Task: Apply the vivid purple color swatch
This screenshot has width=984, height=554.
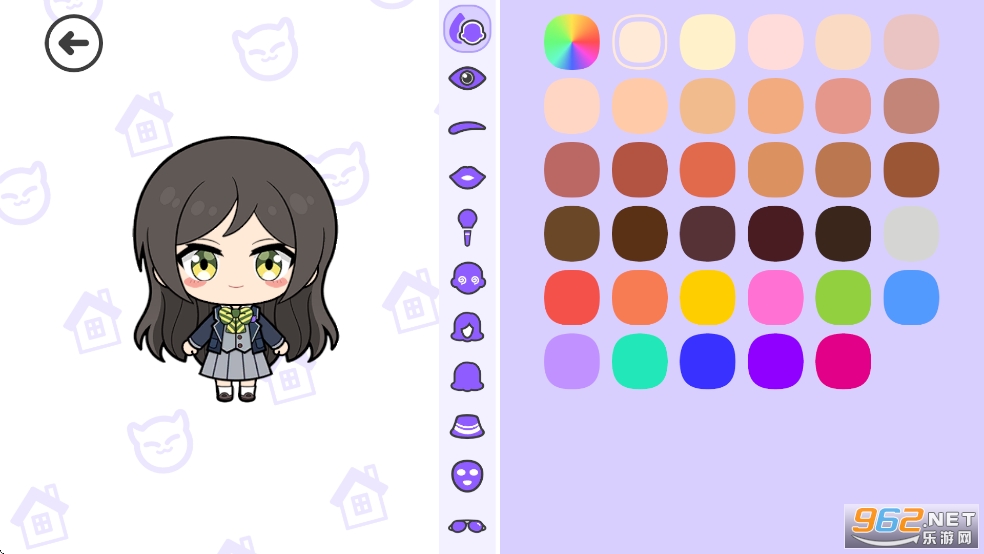Action: (x=776, y=362)
